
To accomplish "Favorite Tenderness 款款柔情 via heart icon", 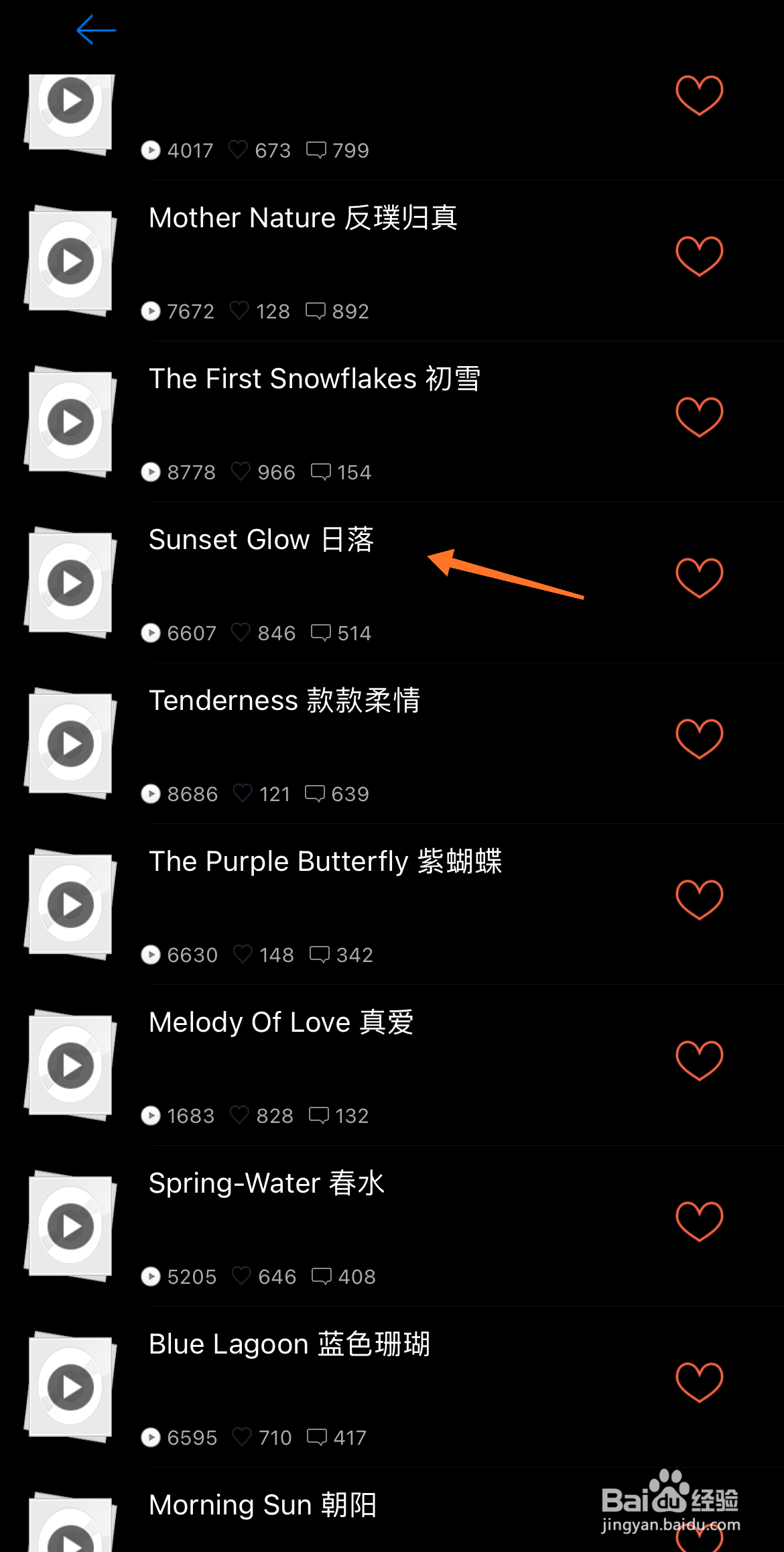I will (x=699, y=739).
